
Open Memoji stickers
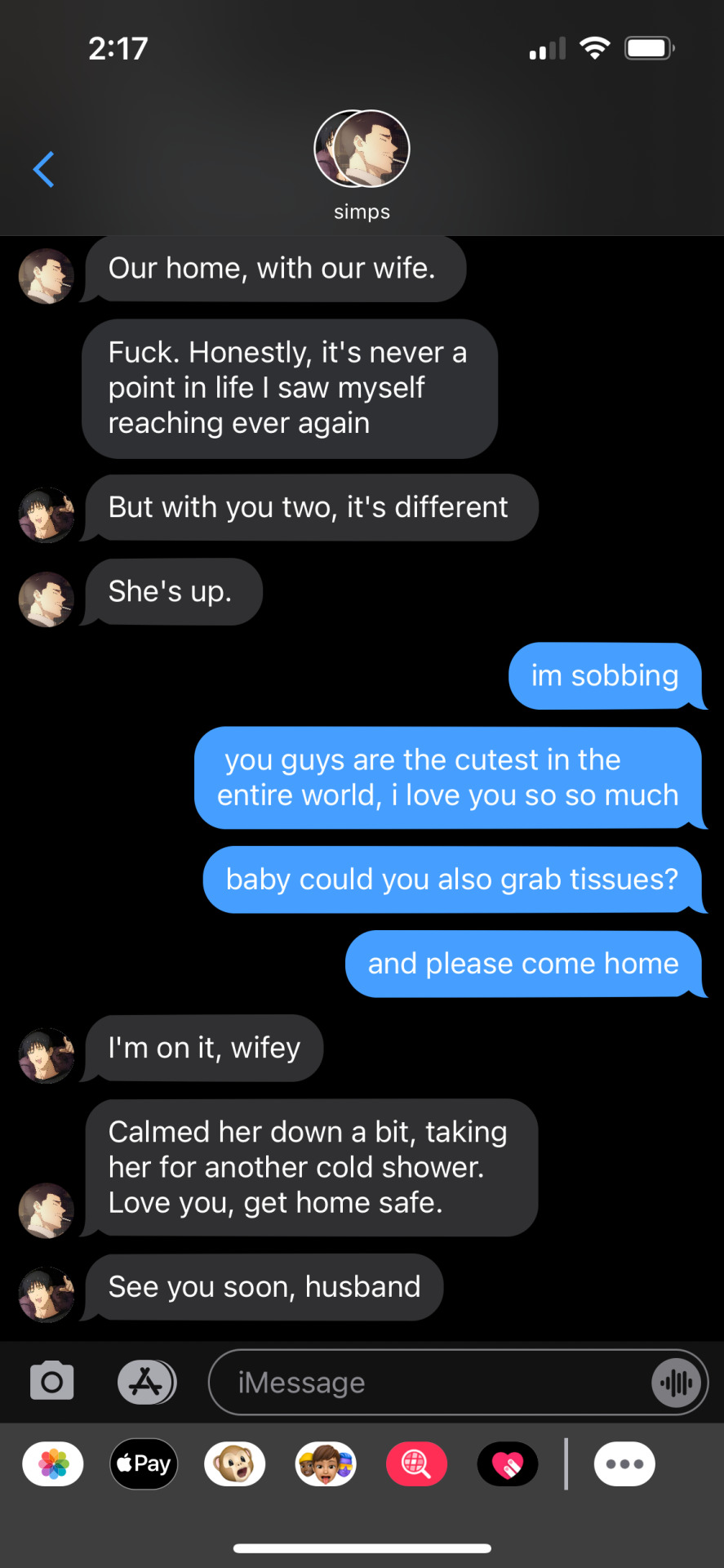pyautogui.click(x=326, y=1463)
